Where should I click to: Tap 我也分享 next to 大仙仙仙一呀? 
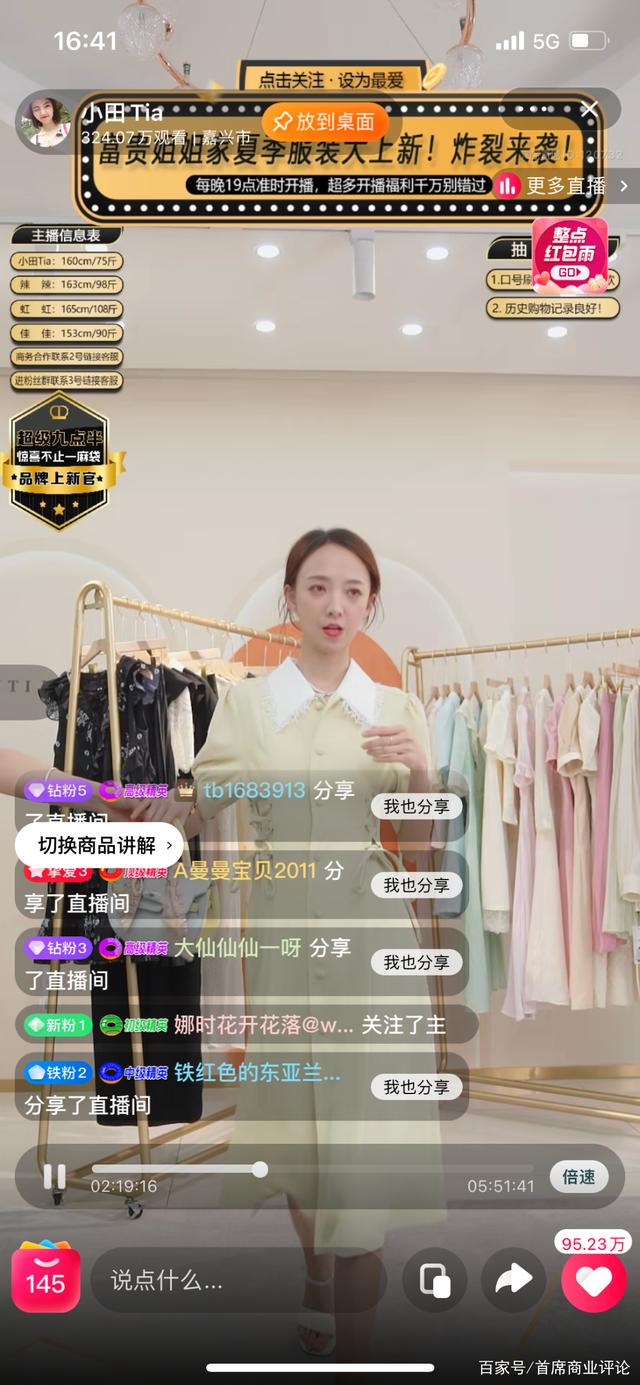tap(416, 962)
